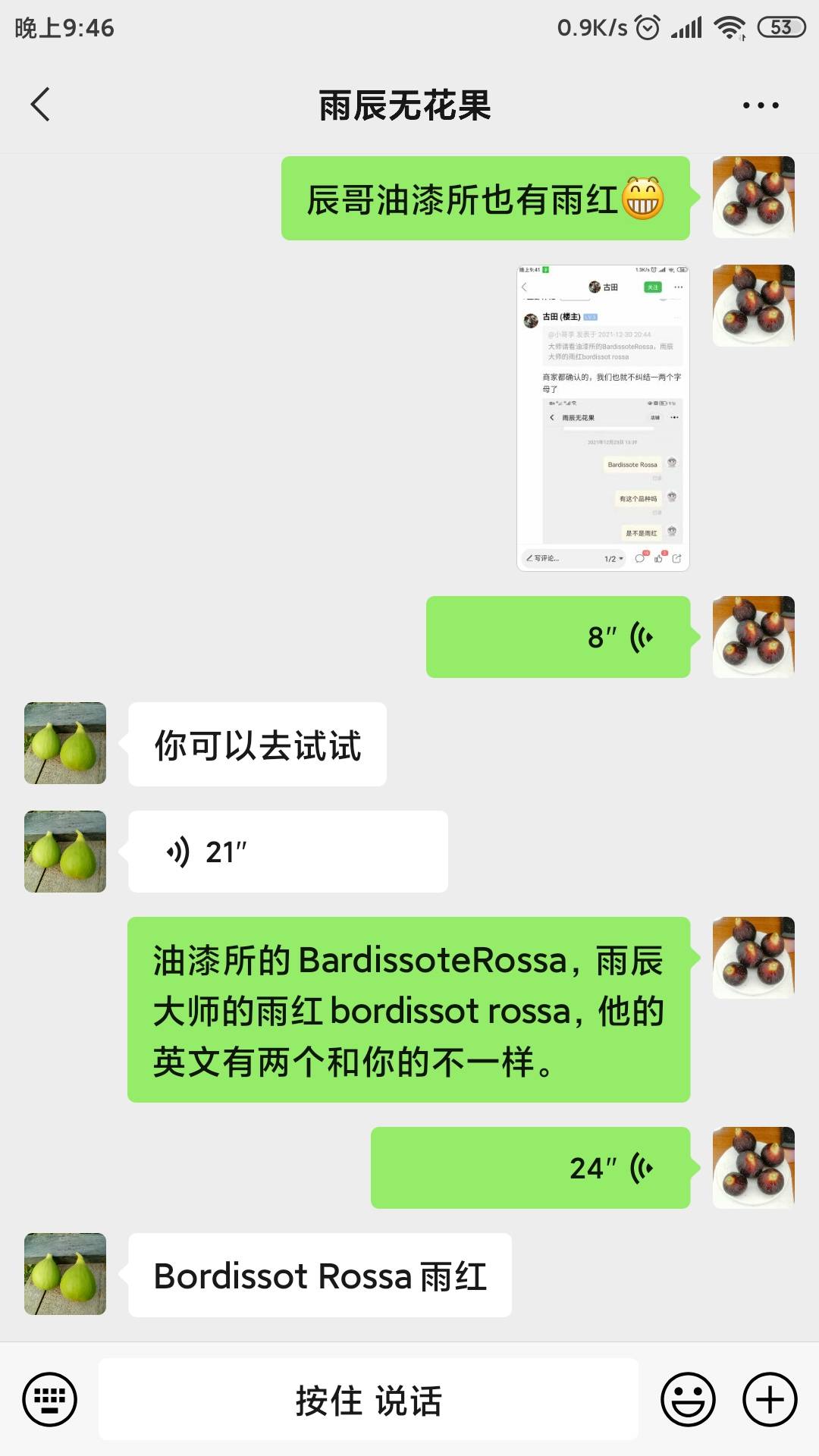Open the contact's fig avatar beside 你可以去试试

(x=65, y=743)
